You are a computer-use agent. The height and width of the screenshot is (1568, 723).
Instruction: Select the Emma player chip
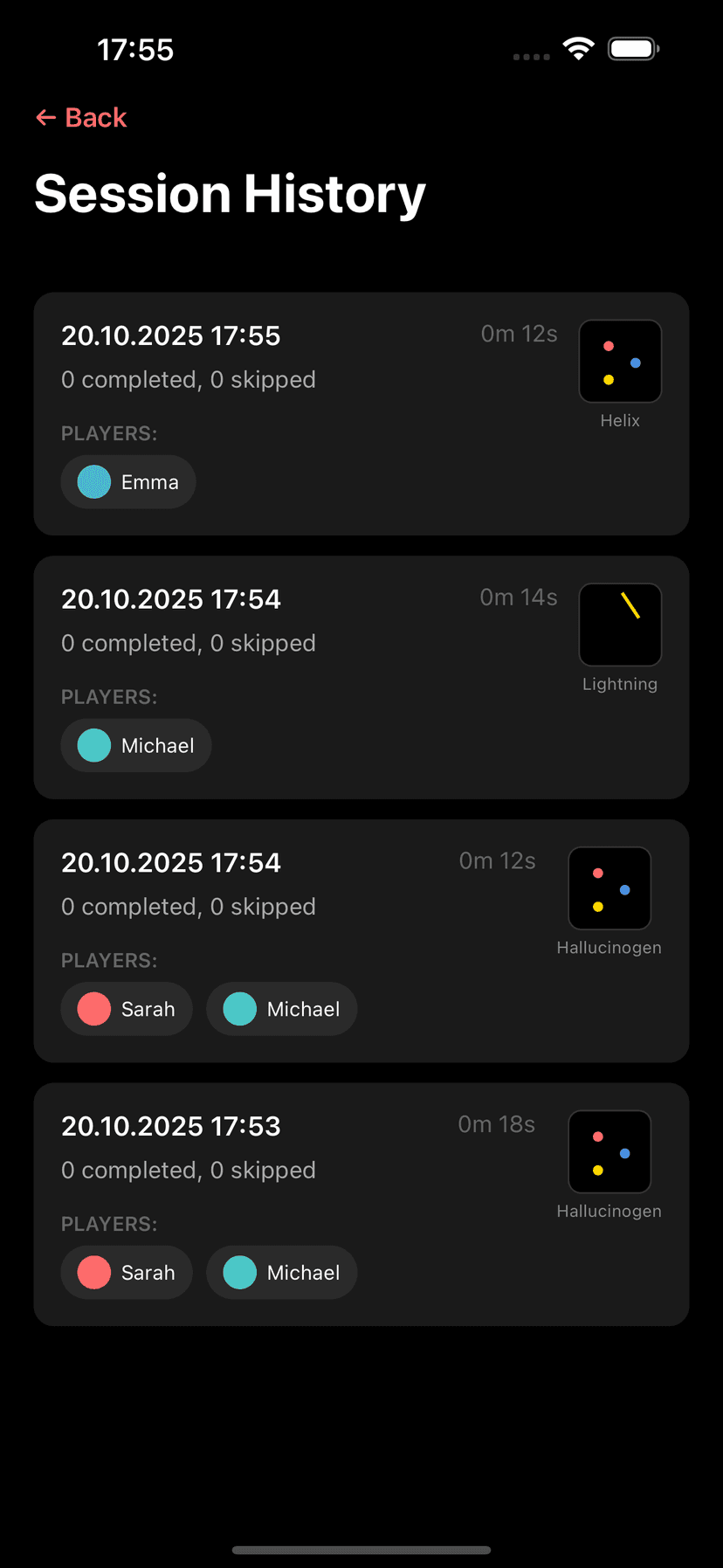(x=127, y=481)
